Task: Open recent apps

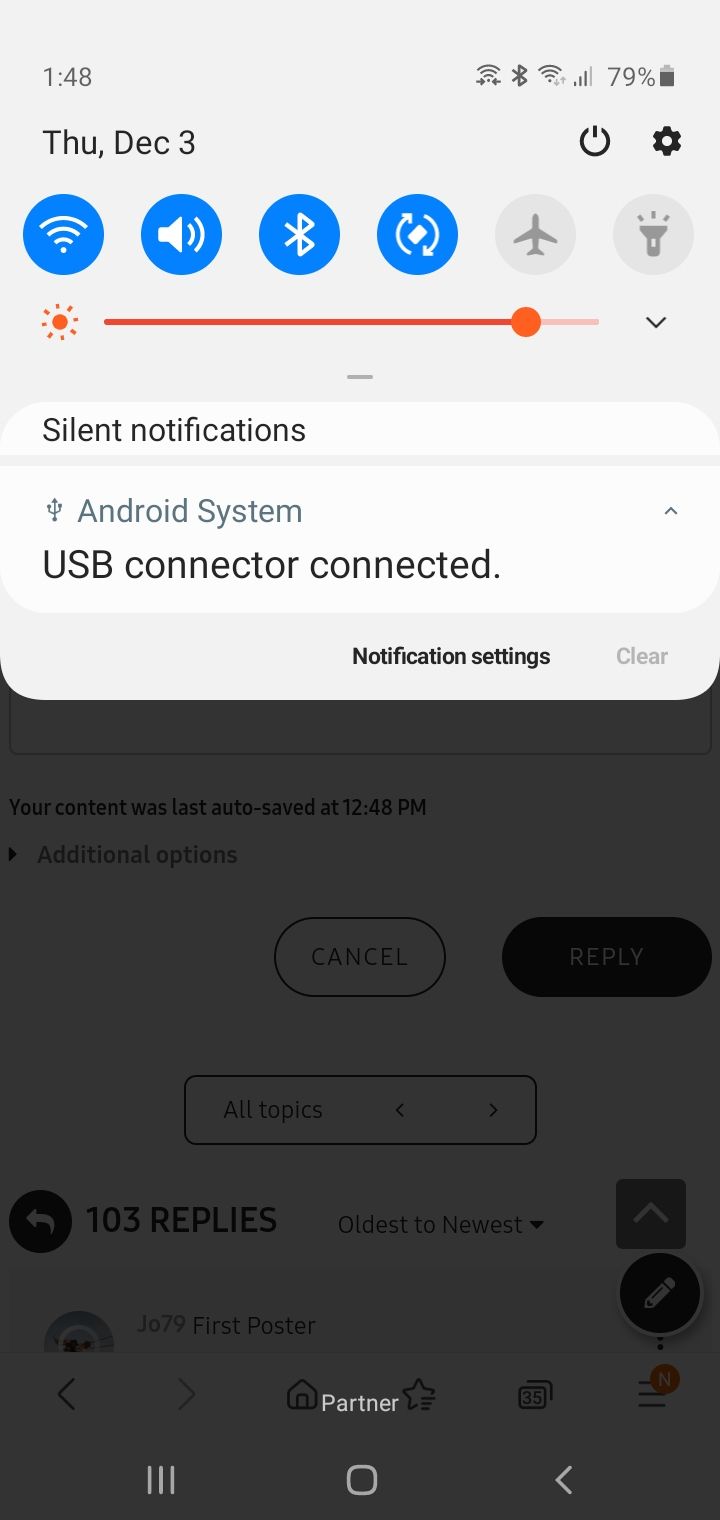Action: pos(161,1480)
